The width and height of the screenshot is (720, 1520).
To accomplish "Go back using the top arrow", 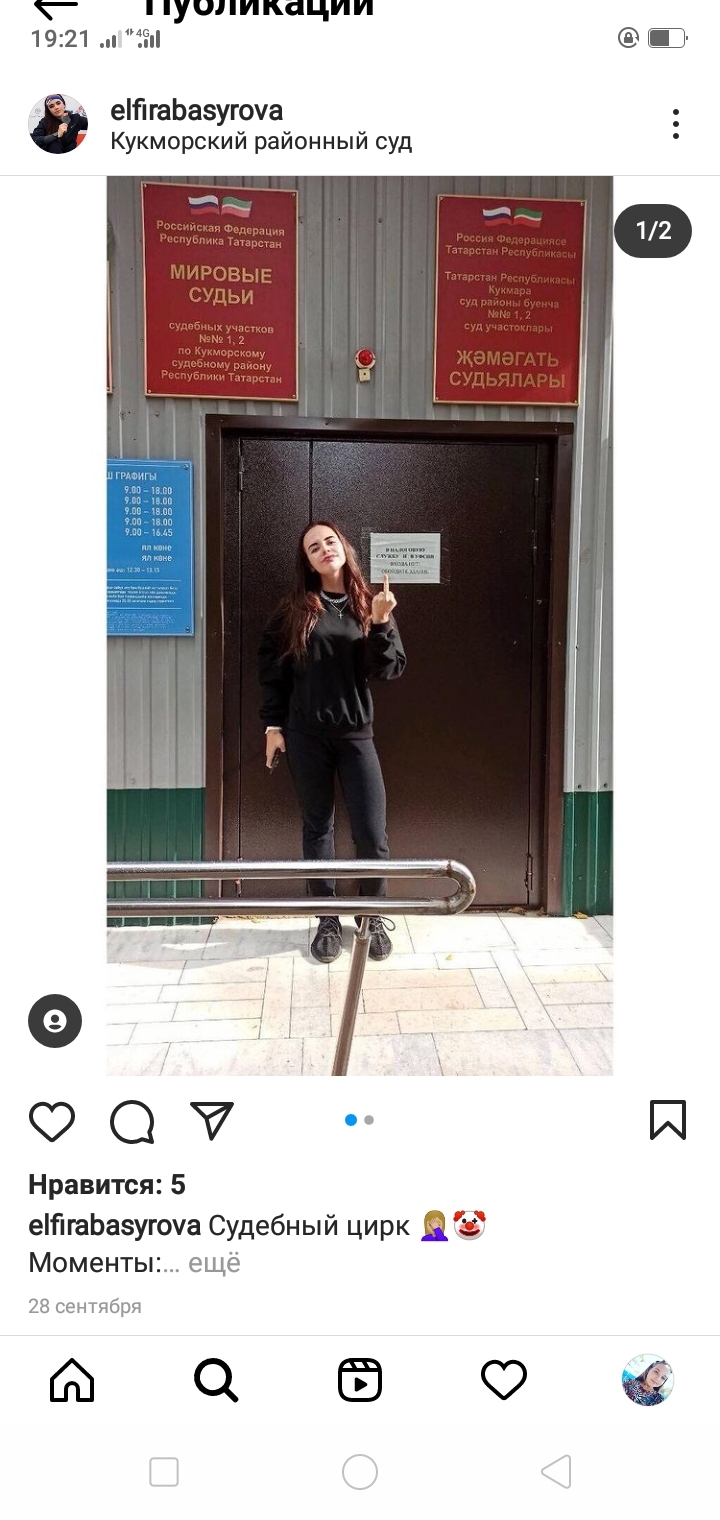I will [x=55, y=8].
